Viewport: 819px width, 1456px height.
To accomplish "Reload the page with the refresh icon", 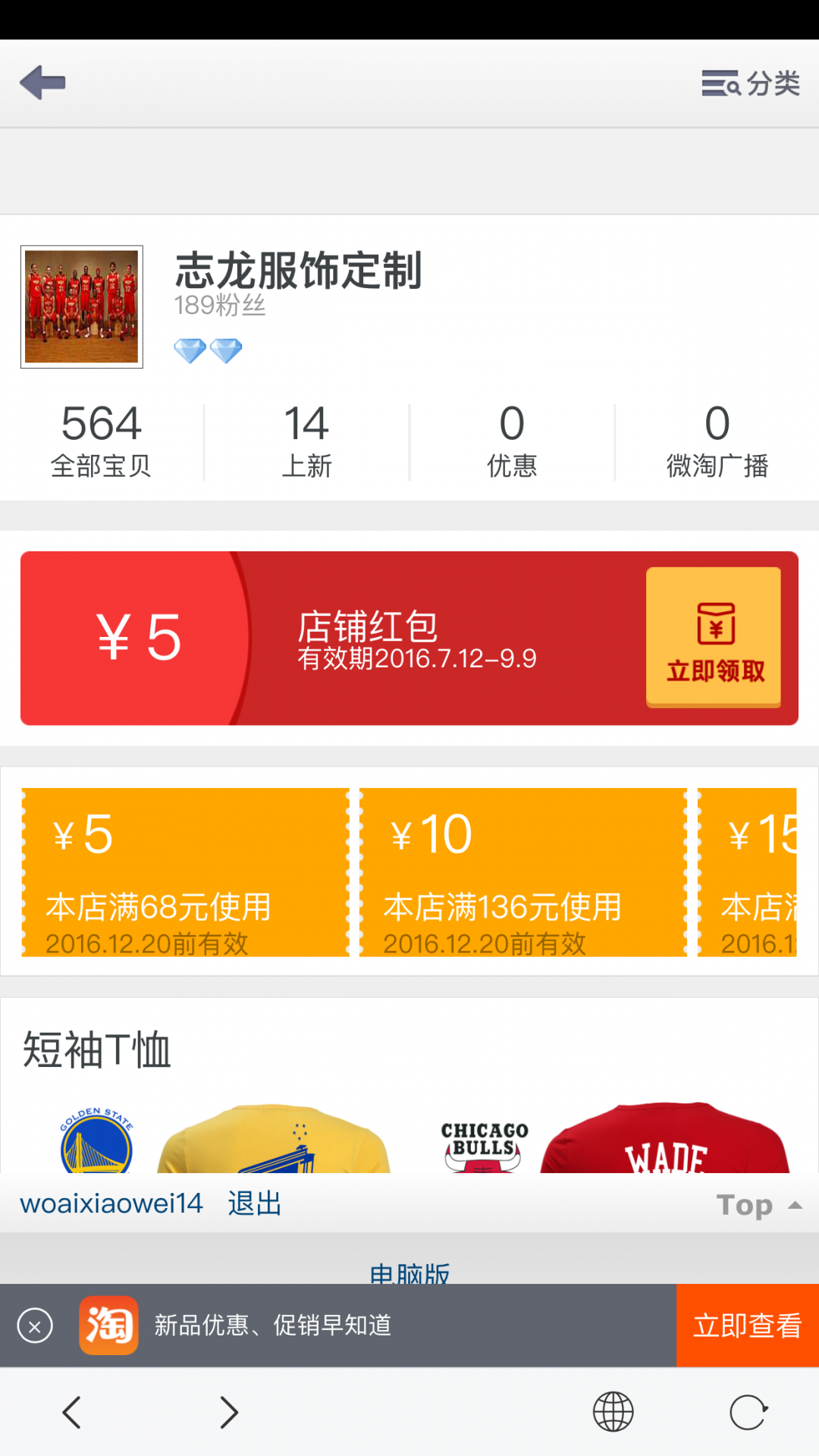I will pos(748,1412).
